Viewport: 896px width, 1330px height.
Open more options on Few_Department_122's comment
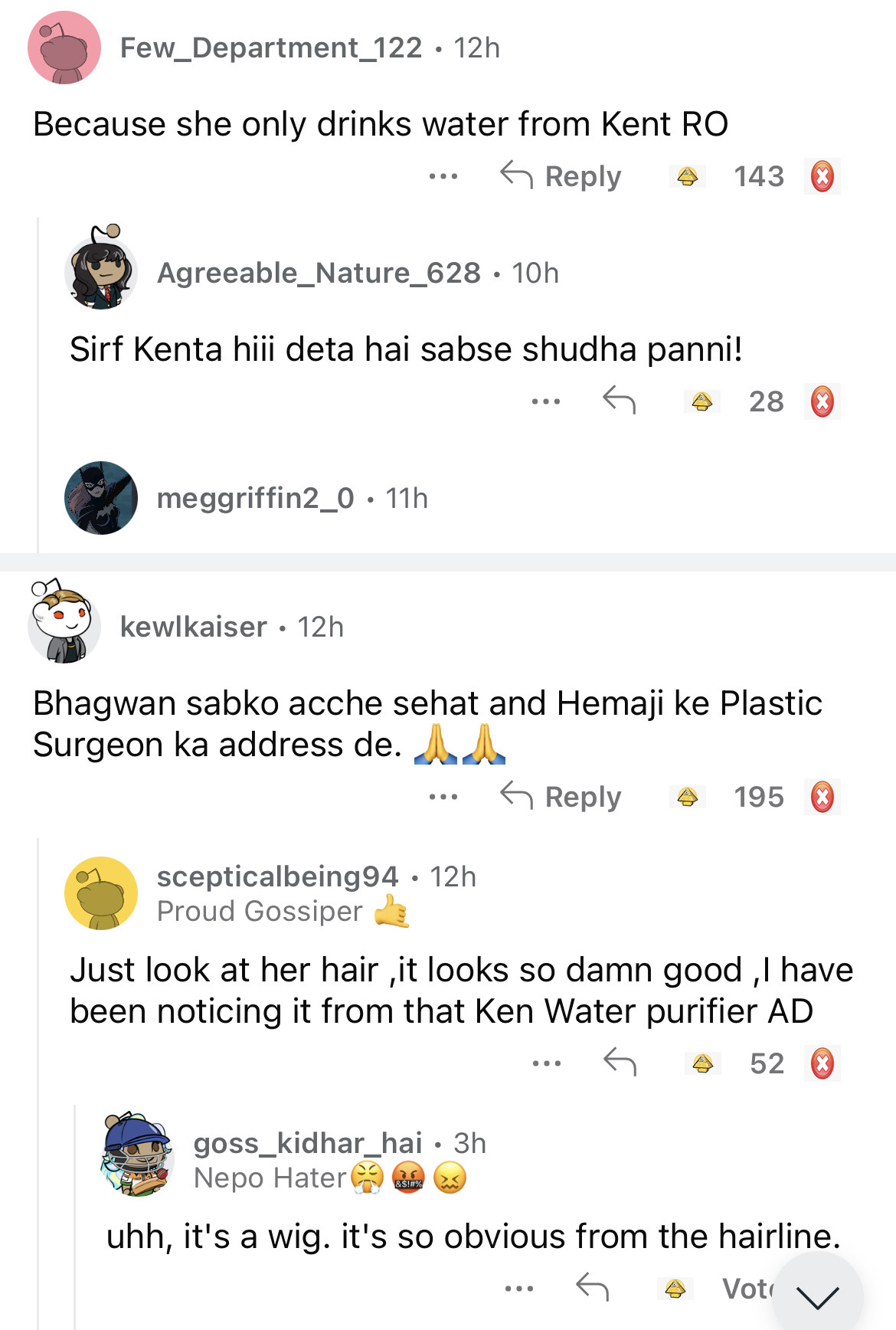pos(443,176)
